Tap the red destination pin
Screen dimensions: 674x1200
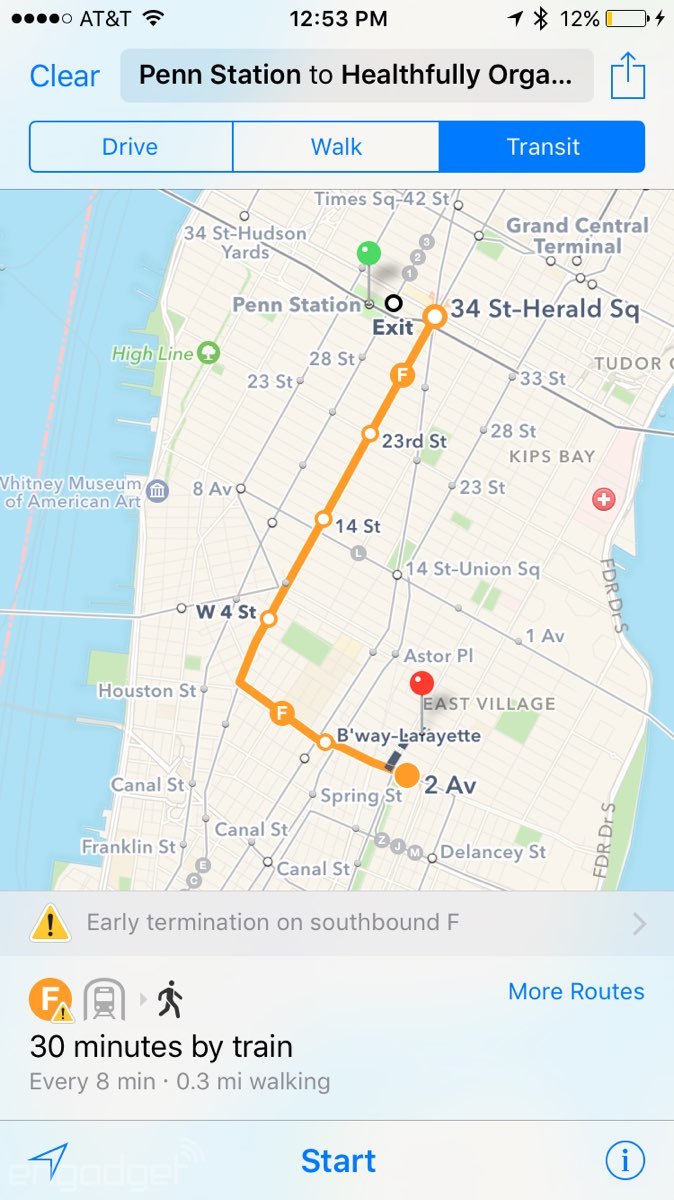tap(422, 685)
